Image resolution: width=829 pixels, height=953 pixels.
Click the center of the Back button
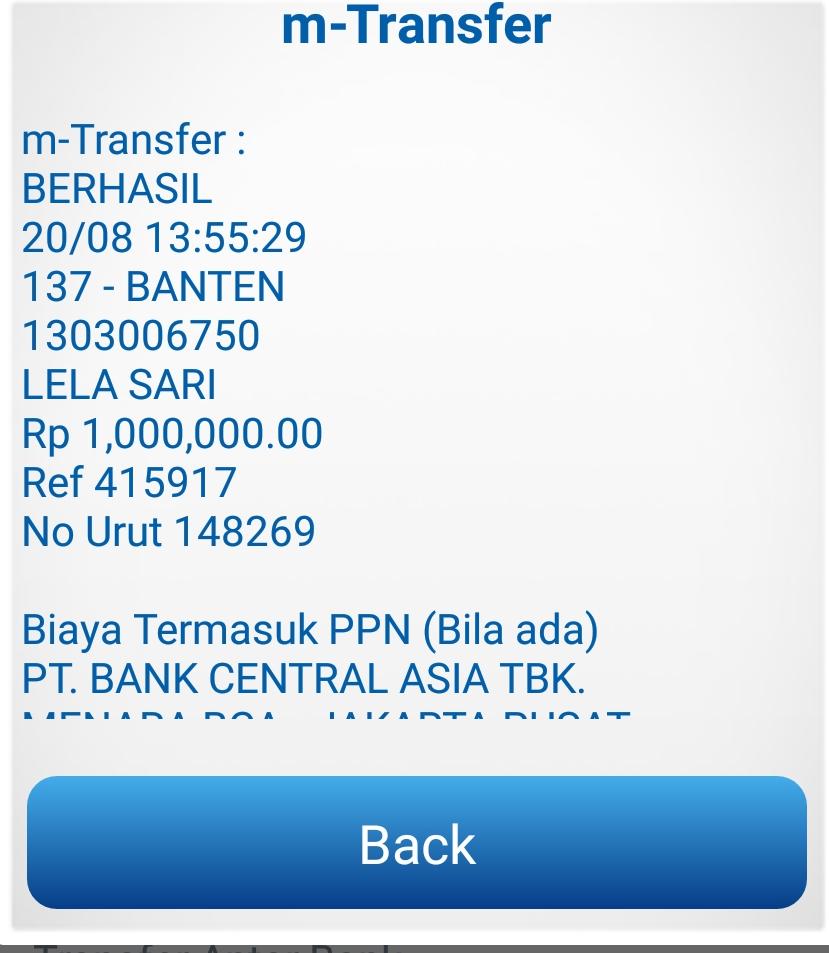click(414, 846)
